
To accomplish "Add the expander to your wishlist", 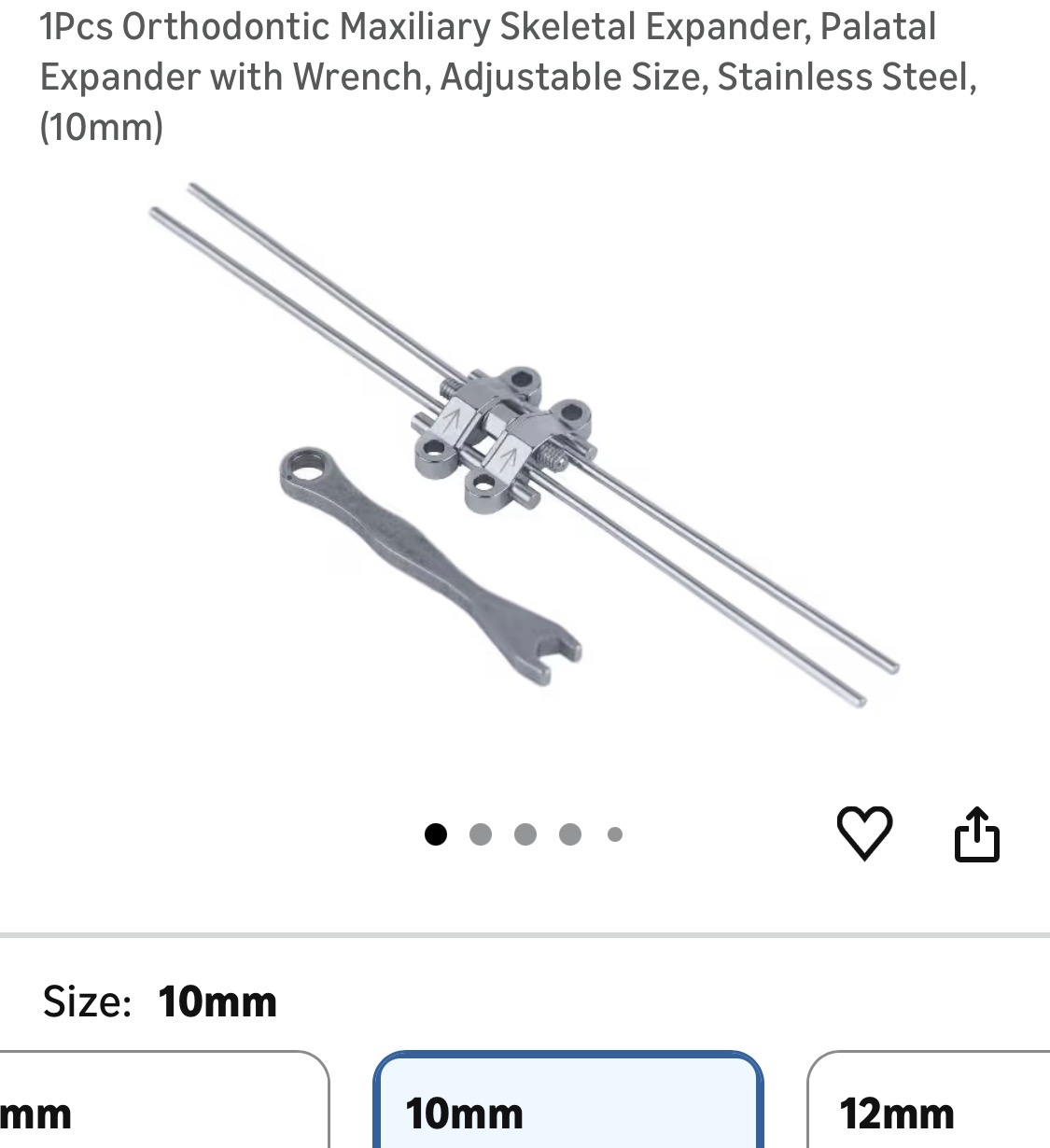I will (864, 832).
